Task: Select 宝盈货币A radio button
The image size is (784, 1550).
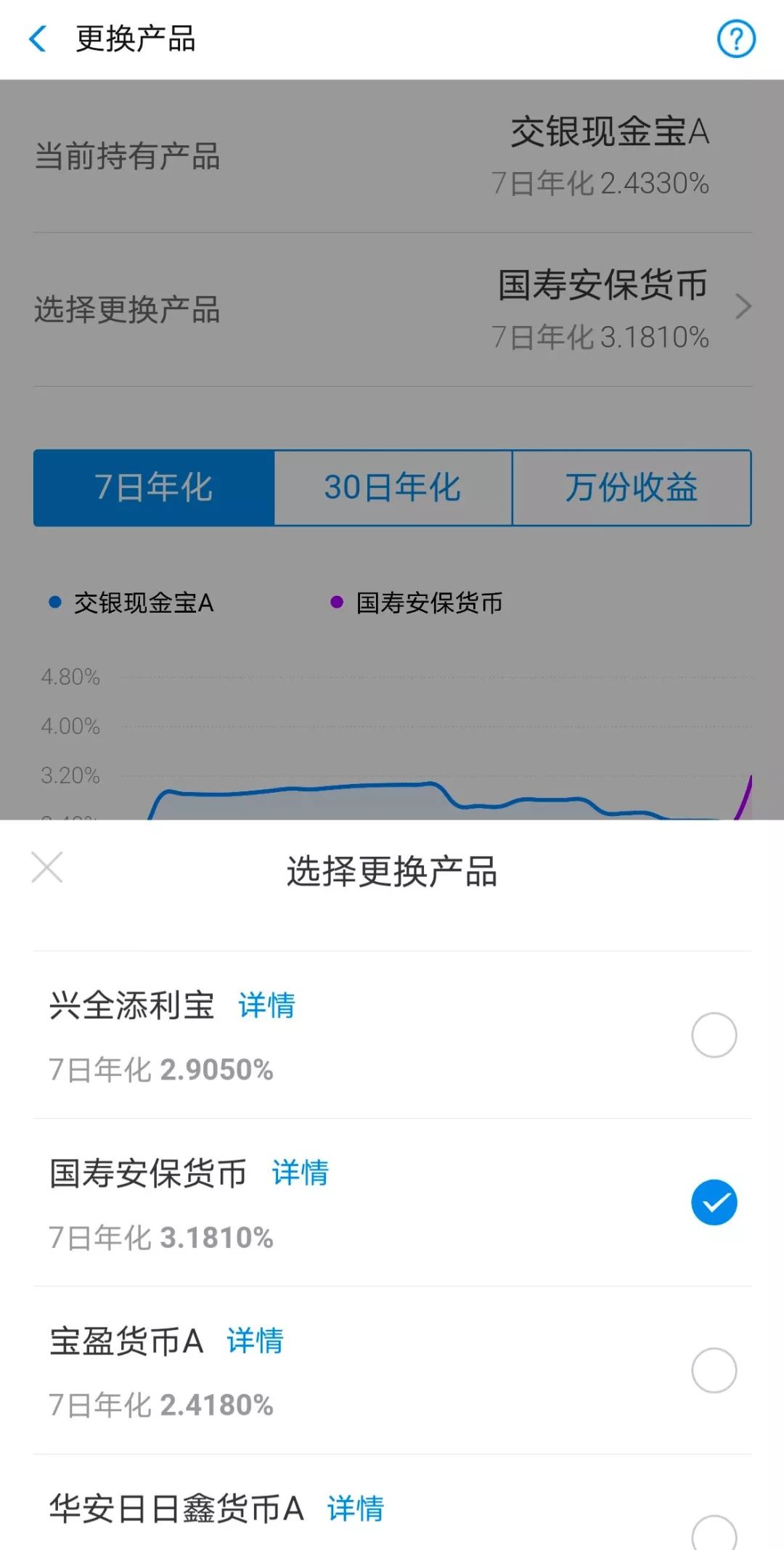Action: [714, 1369]
